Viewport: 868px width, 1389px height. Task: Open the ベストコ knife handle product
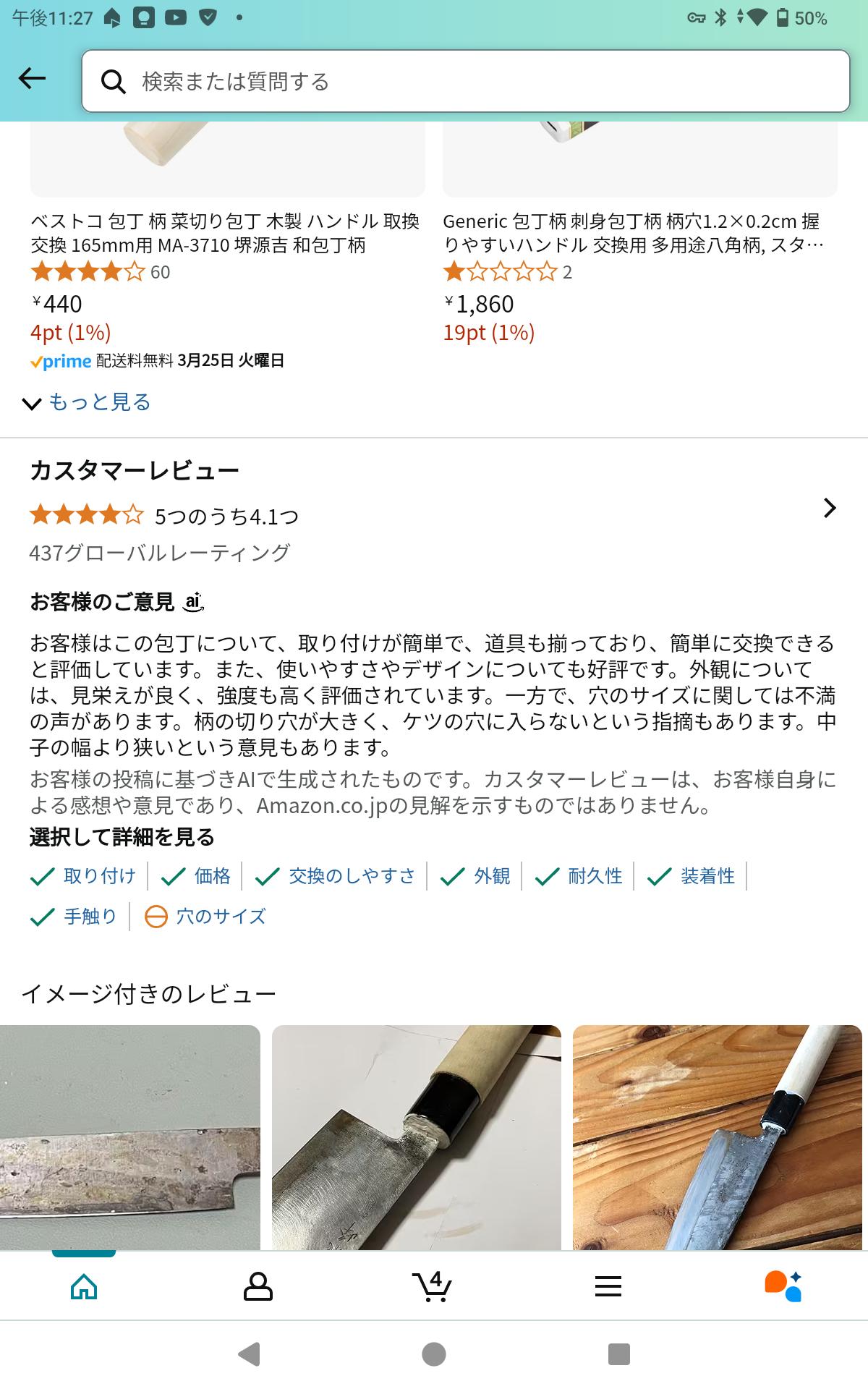[x=225, y=233]
